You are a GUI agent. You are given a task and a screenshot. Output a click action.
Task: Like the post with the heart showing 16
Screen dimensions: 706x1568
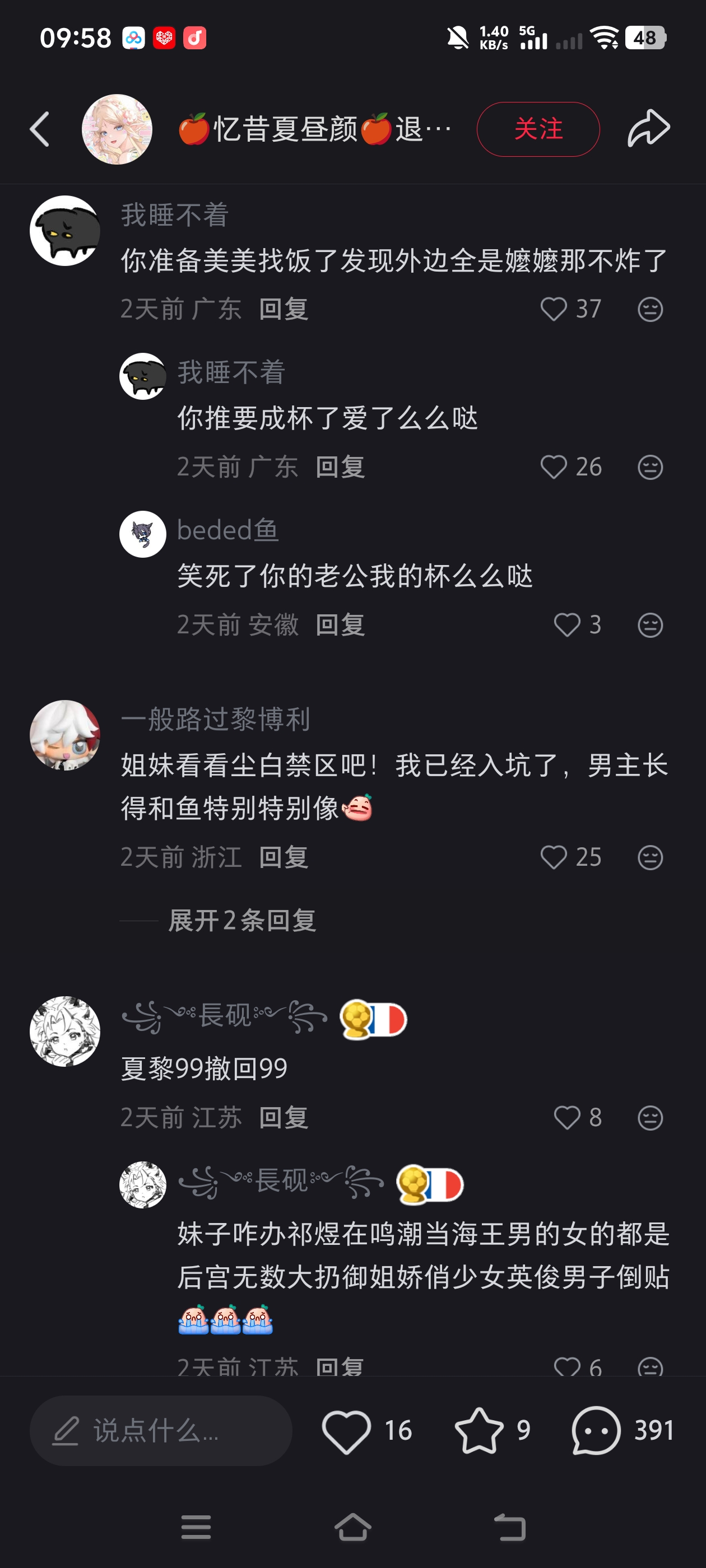tap(346, 1430)
